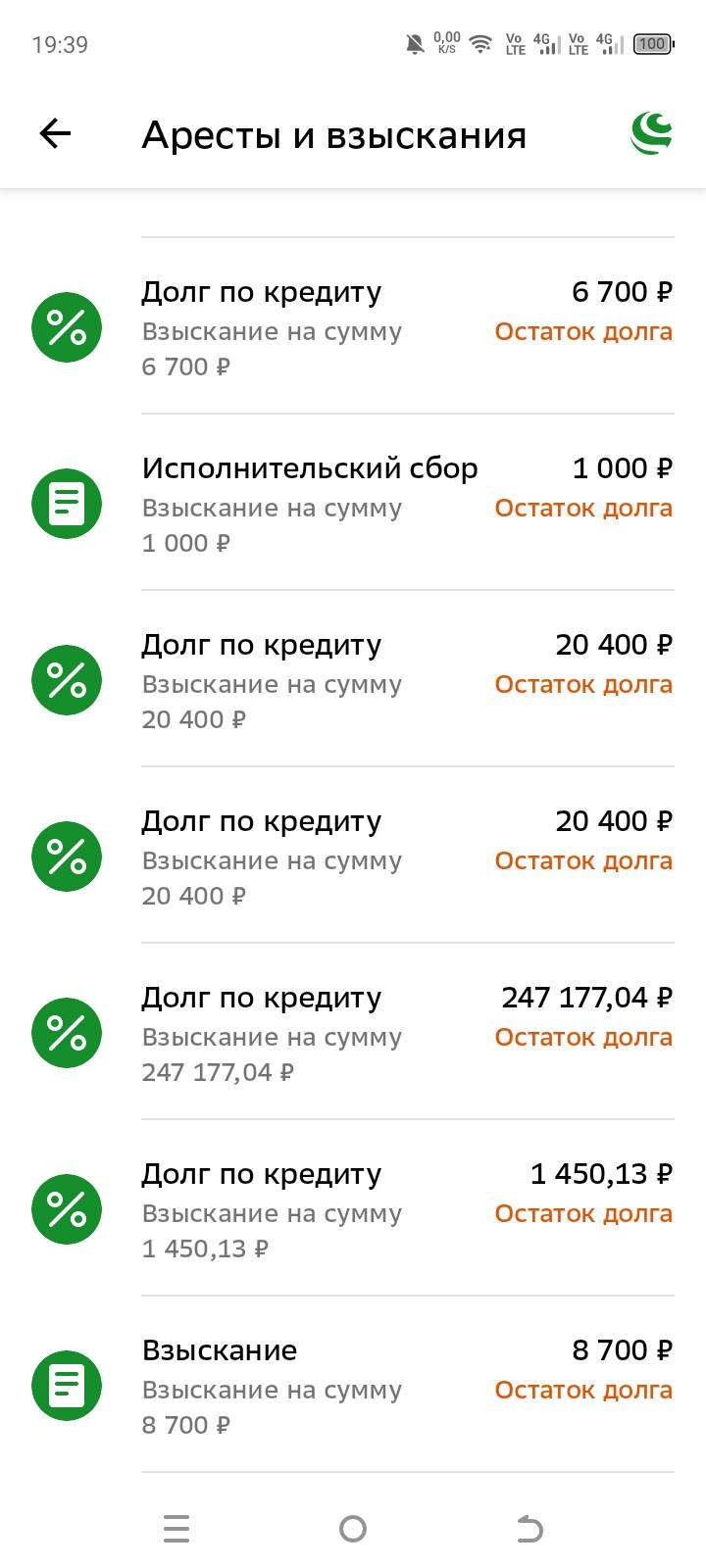Tap the percent icon beside first 20 400 ₽ debt
The width and height of the screenshot is (706, 1568).
(x=66, y=680)
